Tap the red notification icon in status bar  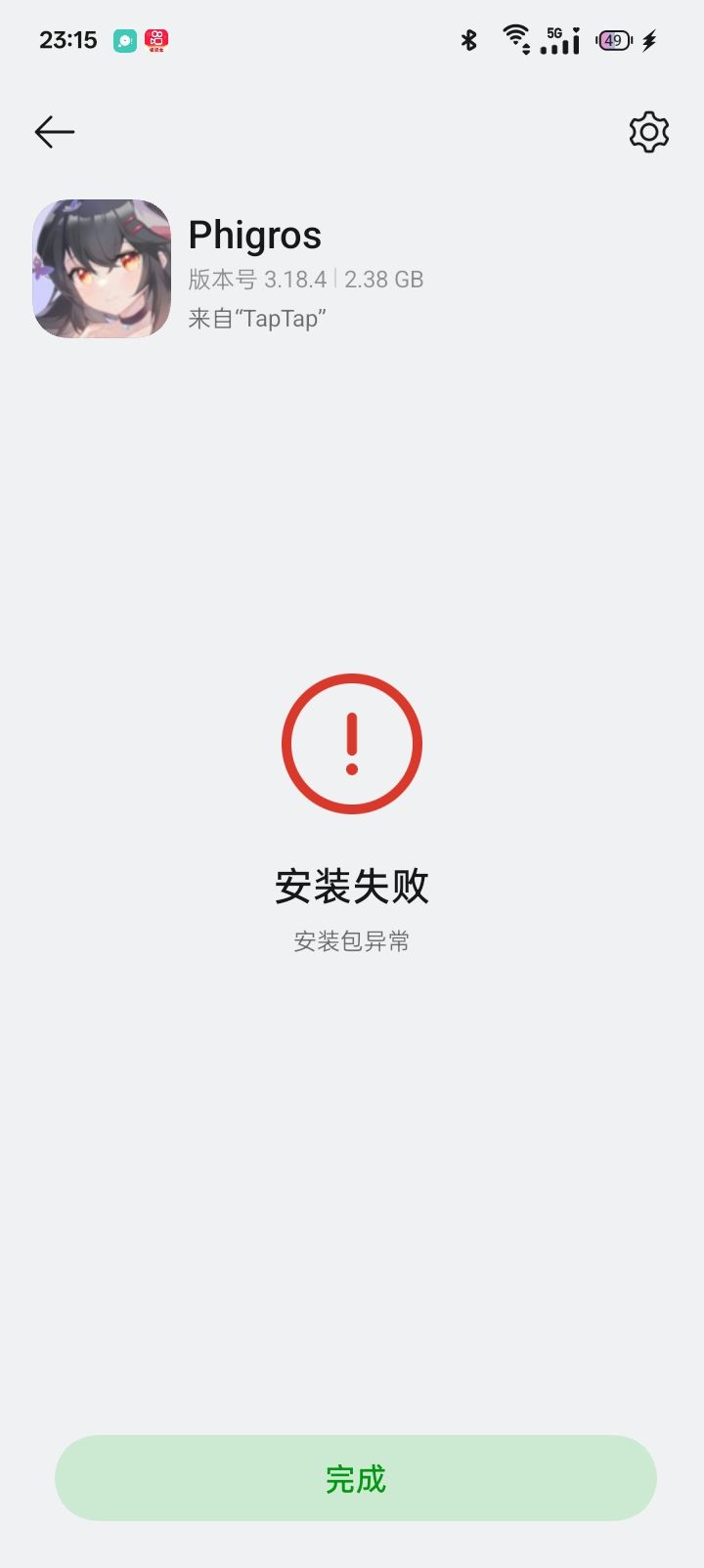pos(156,39)
